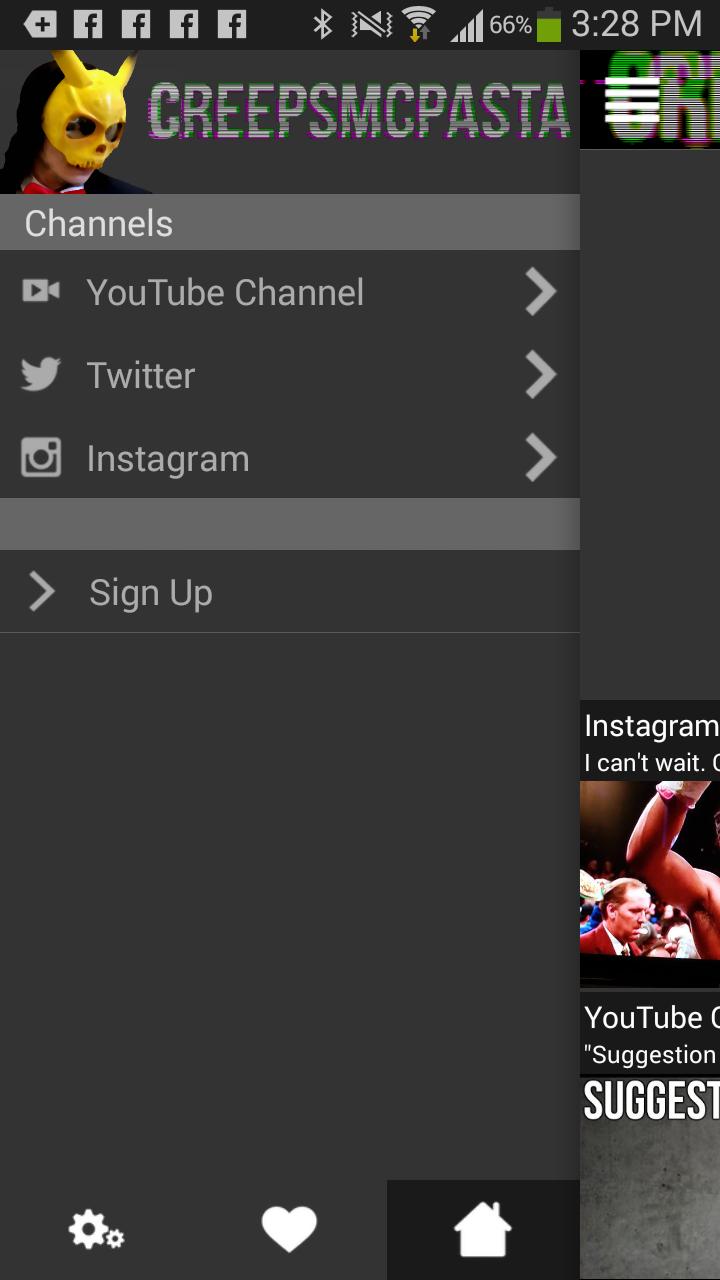The height and width of the screenshot is (1280, 720).
Task: Select the Instagram channel row
Action: 288,458
